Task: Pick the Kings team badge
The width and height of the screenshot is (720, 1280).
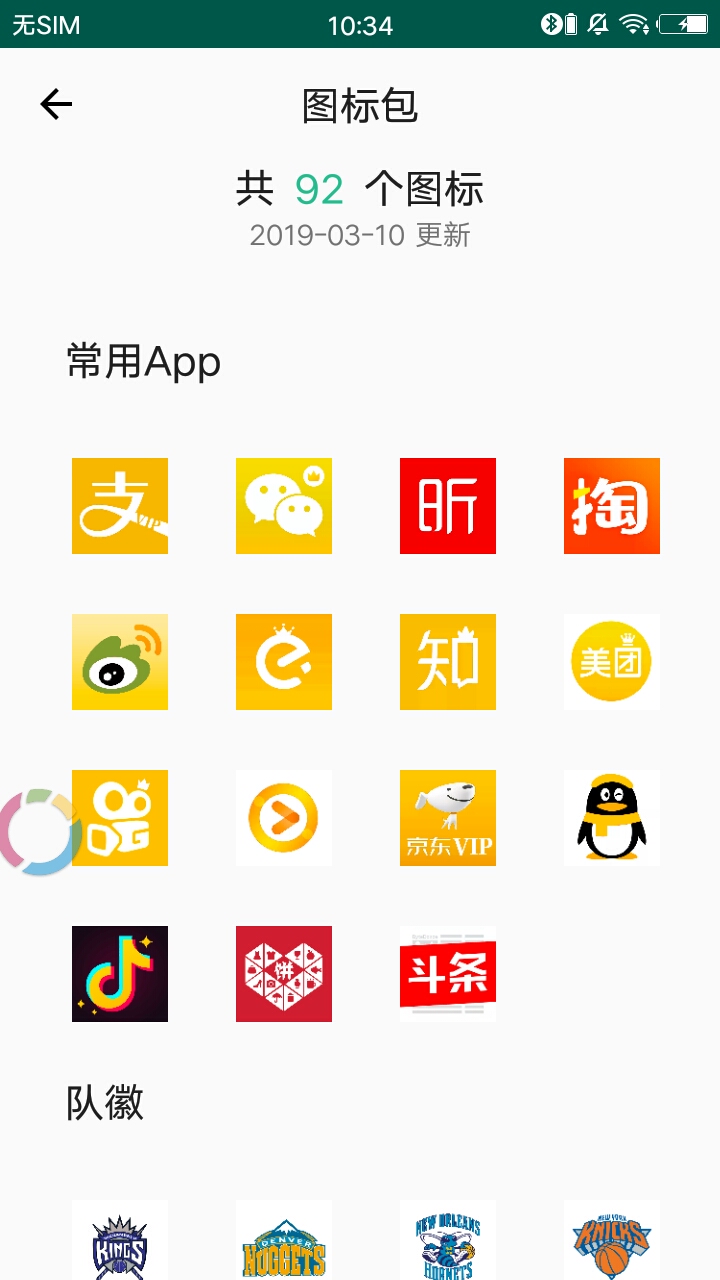Action: click(120, 1240)
